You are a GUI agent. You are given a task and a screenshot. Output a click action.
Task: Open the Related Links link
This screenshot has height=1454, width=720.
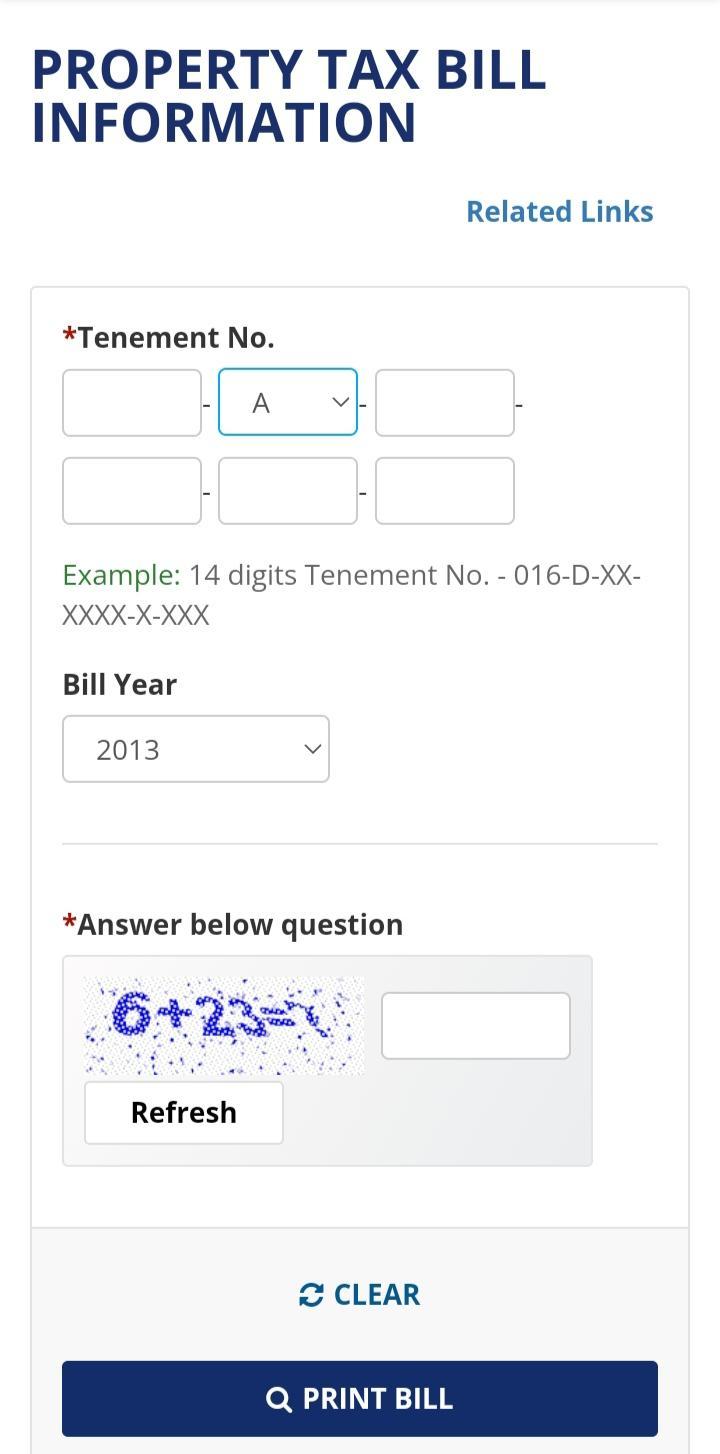[x=560, y=211]
